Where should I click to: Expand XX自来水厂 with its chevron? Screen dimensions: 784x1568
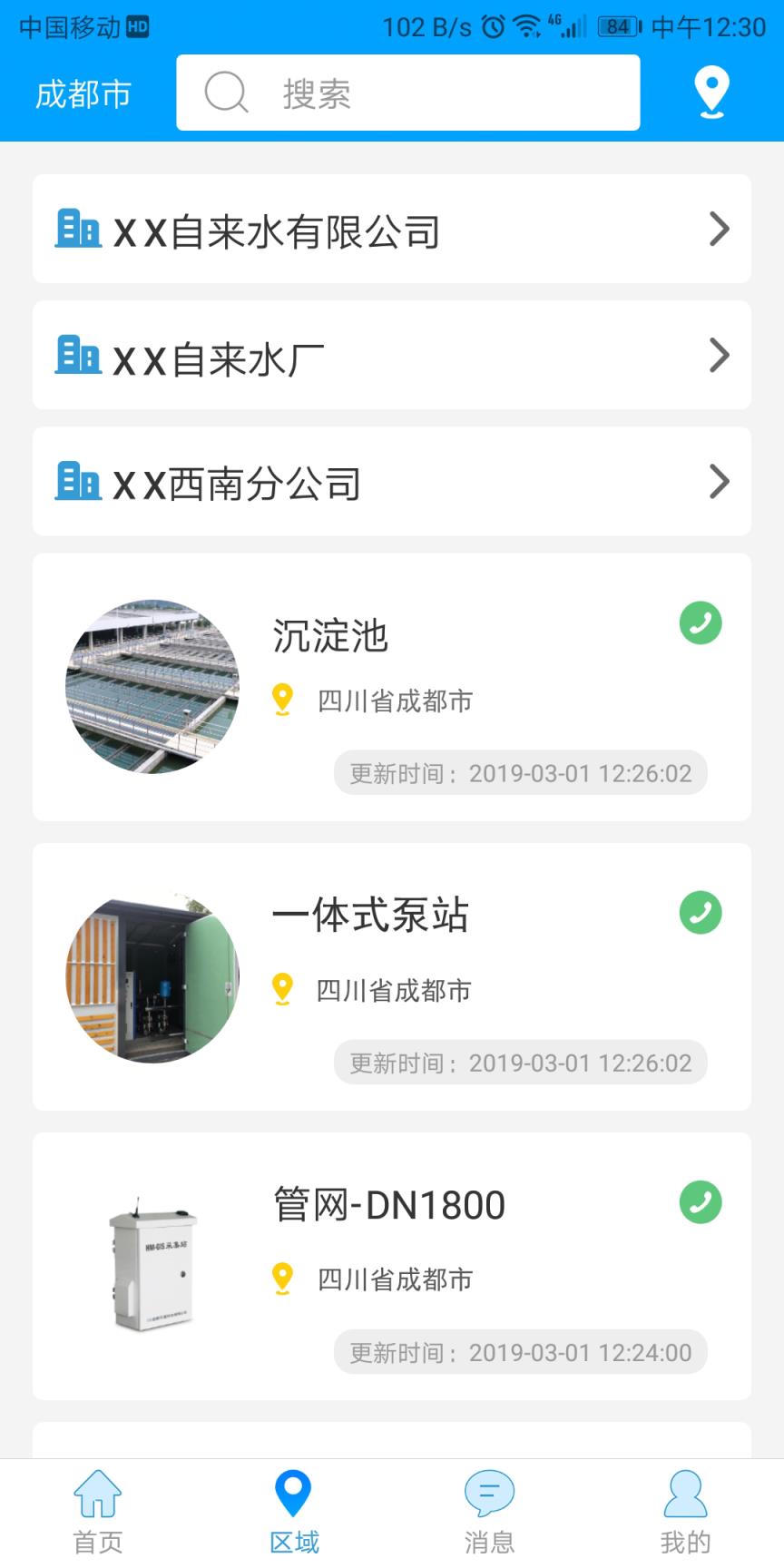click(718, 356)
